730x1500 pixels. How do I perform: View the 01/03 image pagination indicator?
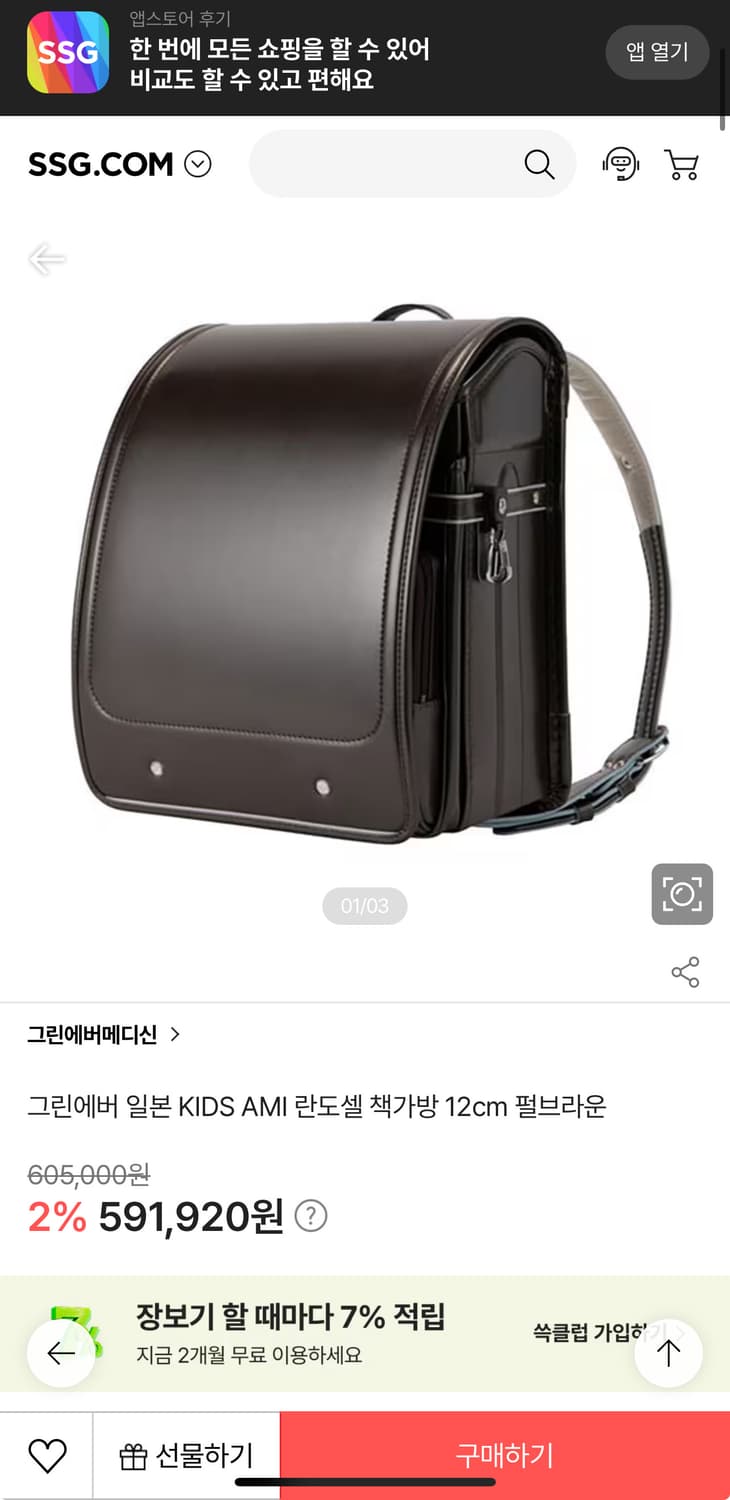[x=364, y=905]
